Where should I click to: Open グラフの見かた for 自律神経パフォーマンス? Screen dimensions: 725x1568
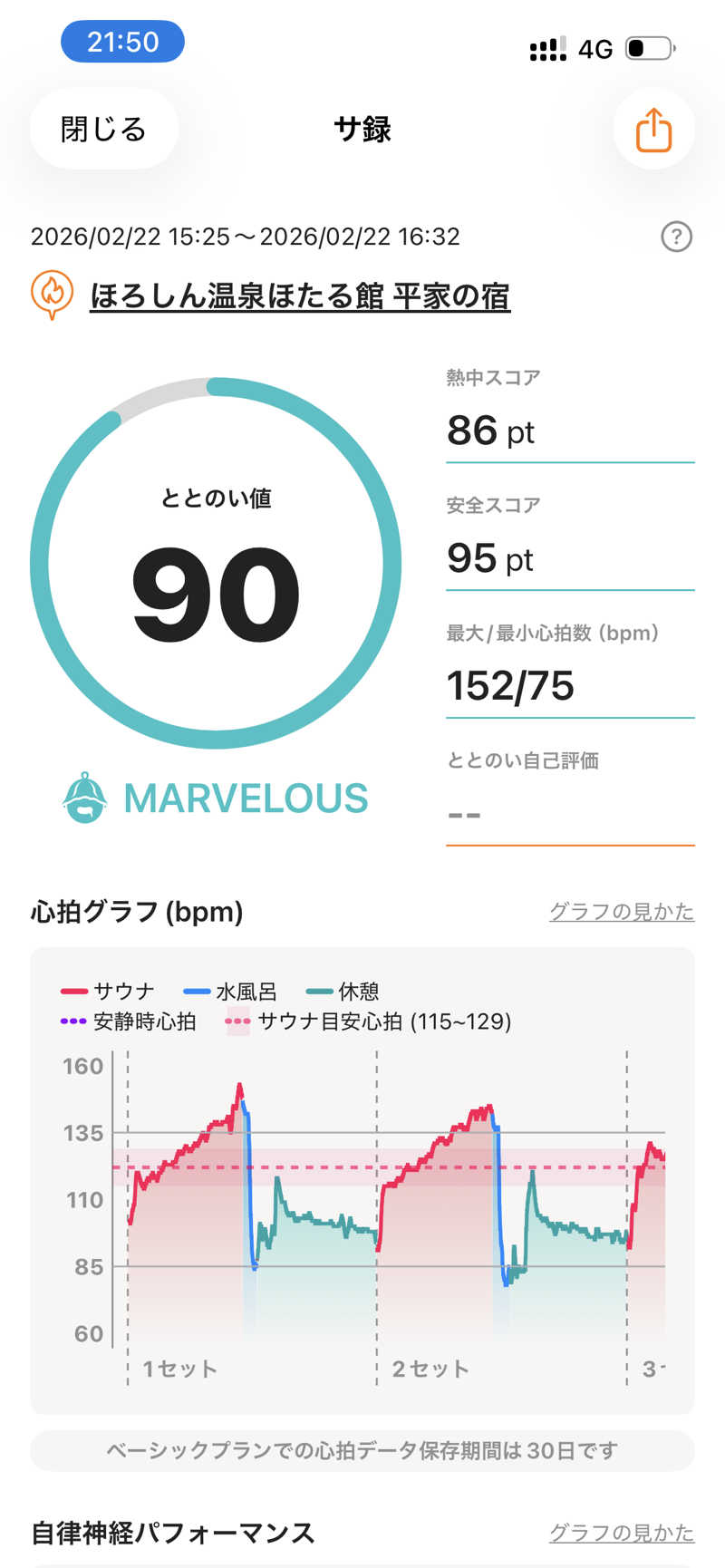tap(621, 1533)
